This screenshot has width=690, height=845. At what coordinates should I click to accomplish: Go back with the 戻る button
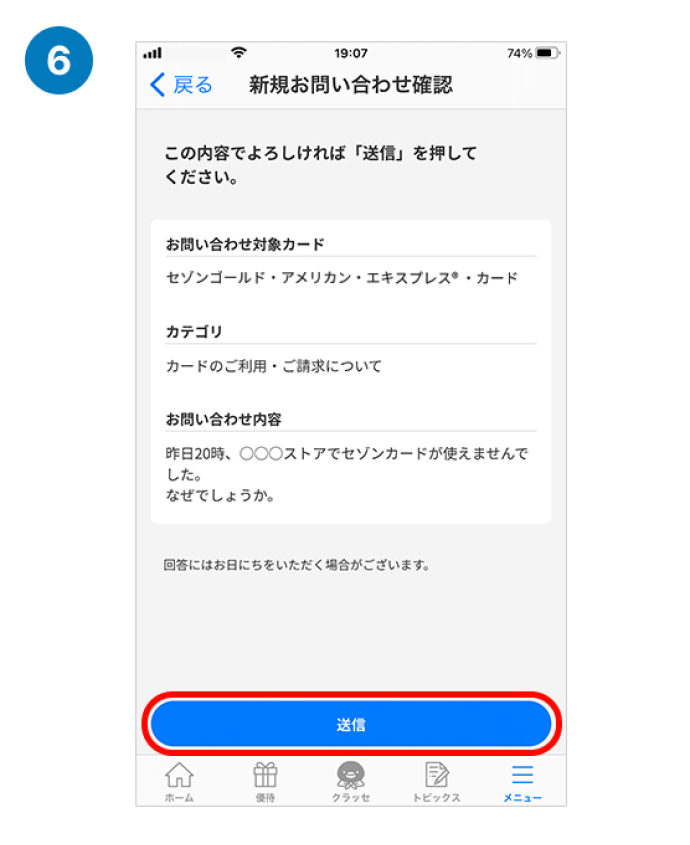tap(181, 85)
